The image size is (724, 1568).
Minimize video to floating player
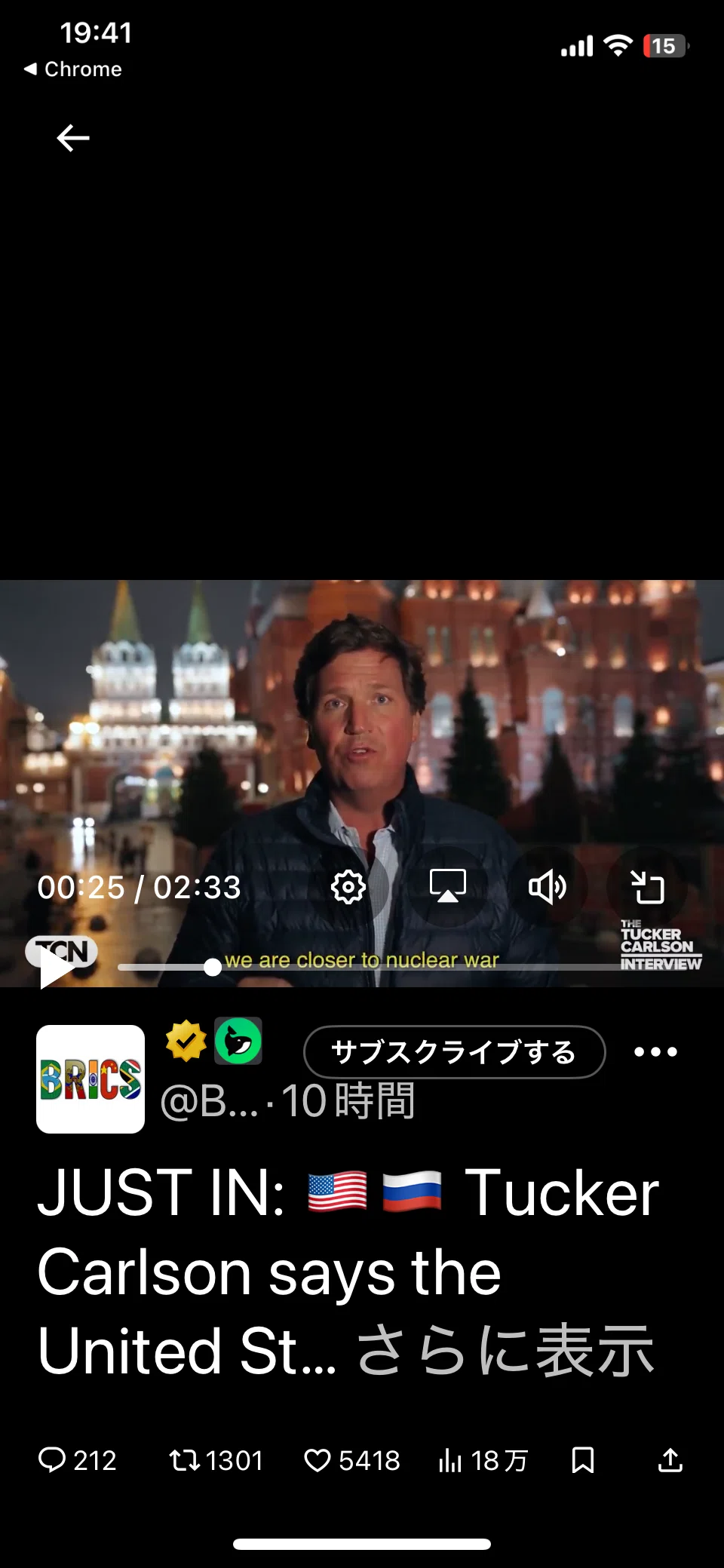647,887
